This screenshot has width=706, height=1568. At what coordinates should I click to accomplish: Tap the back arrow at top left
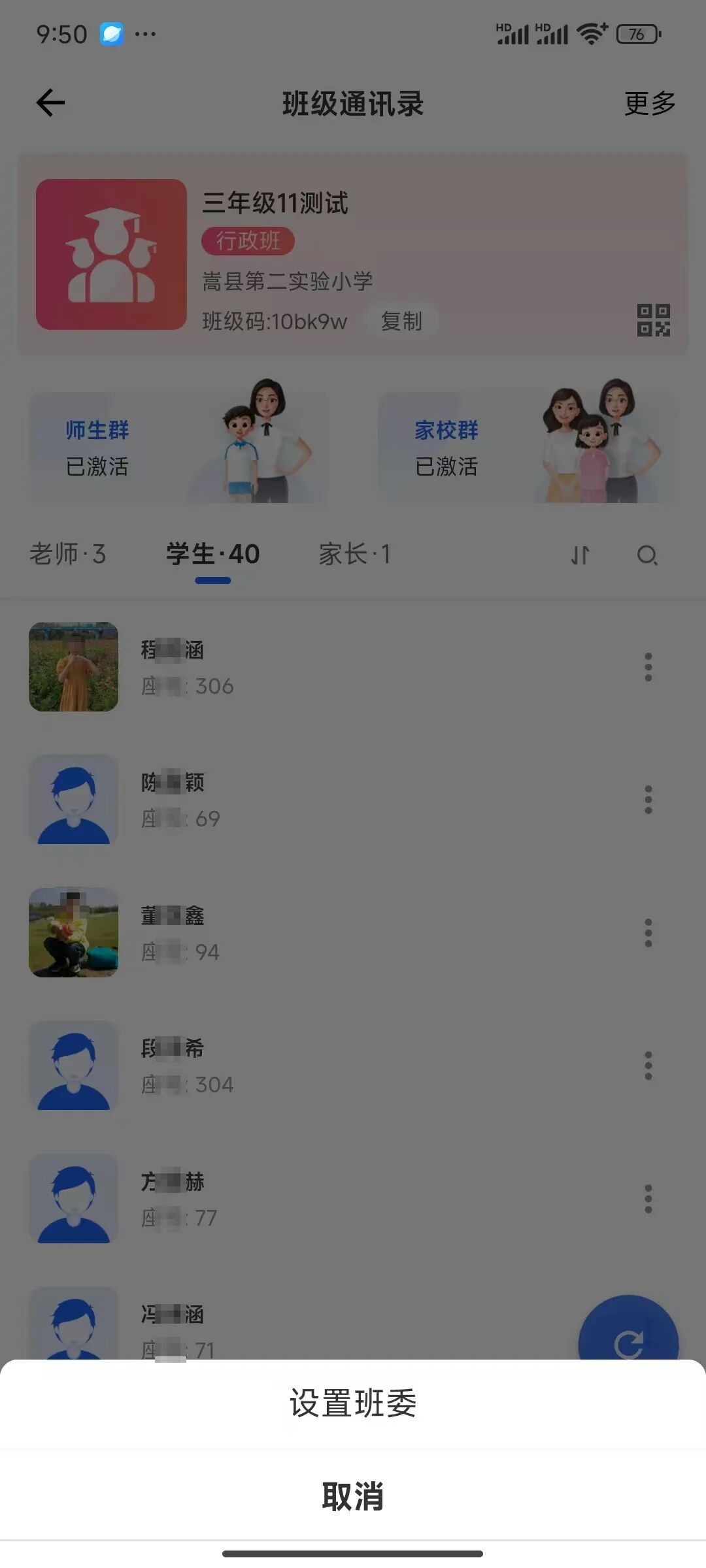pos(49,102)
